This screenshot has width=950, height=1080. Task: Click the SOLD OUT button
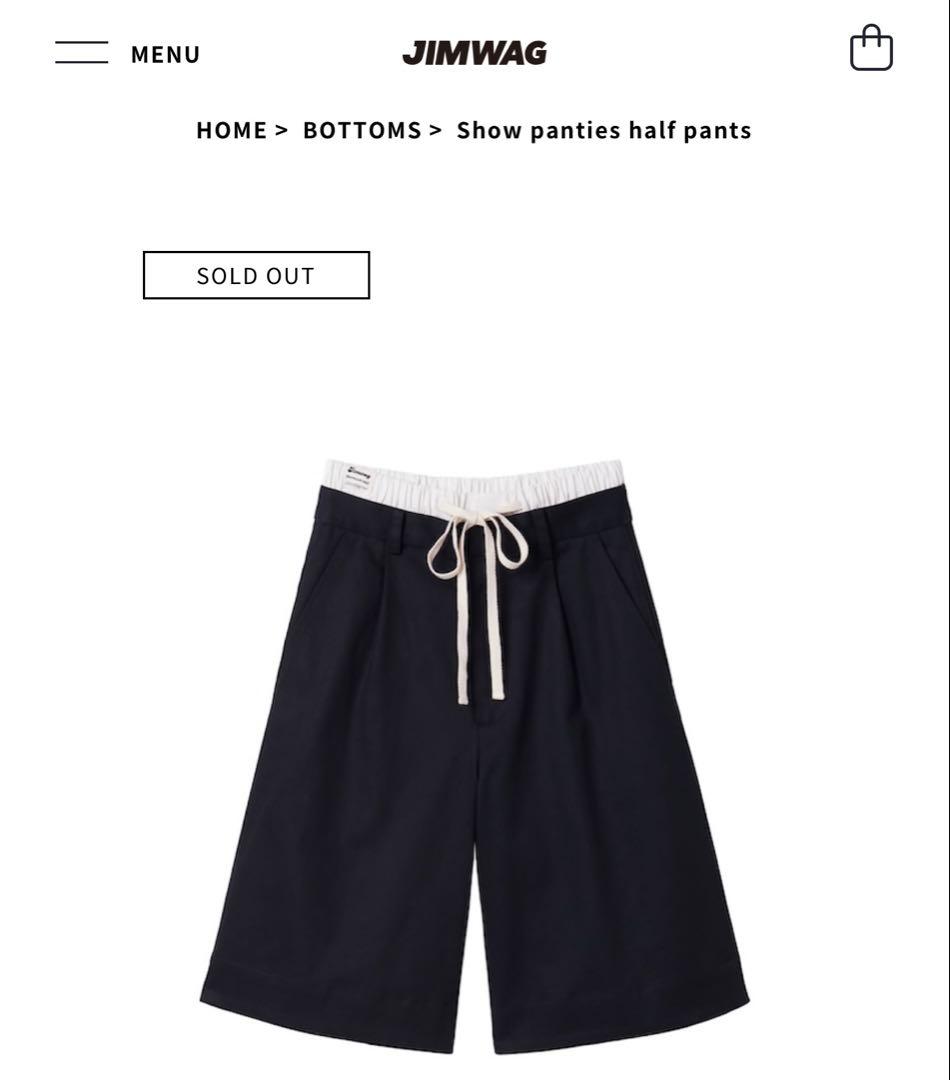pyautogui.click(x=256, y=275)
